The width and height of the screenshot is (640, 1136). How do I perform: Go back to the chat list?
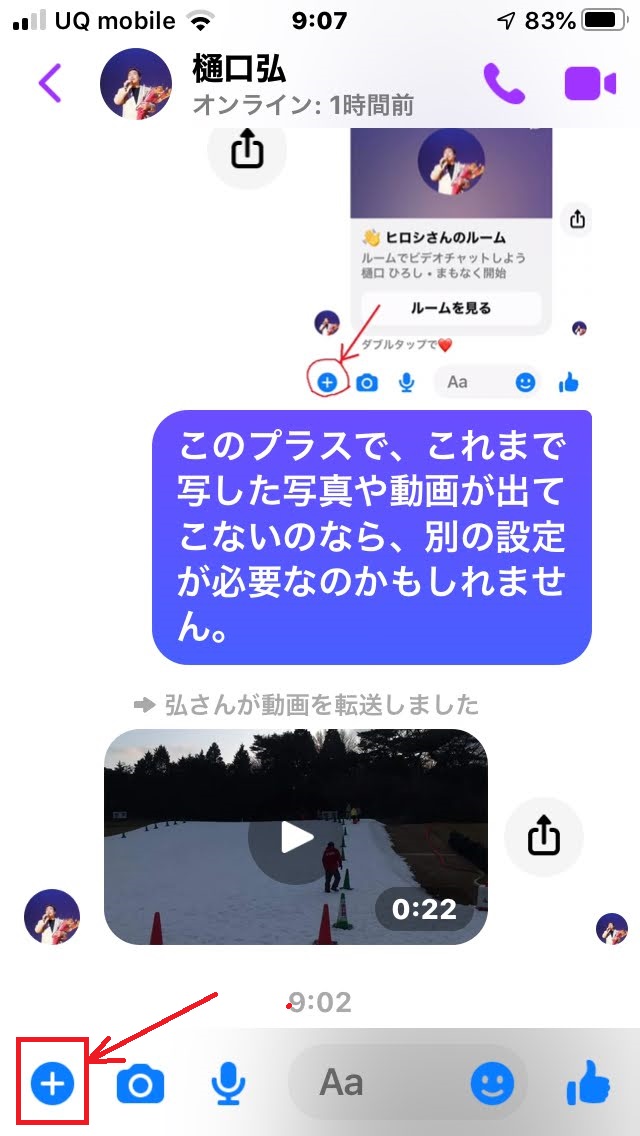coord(50,83)
